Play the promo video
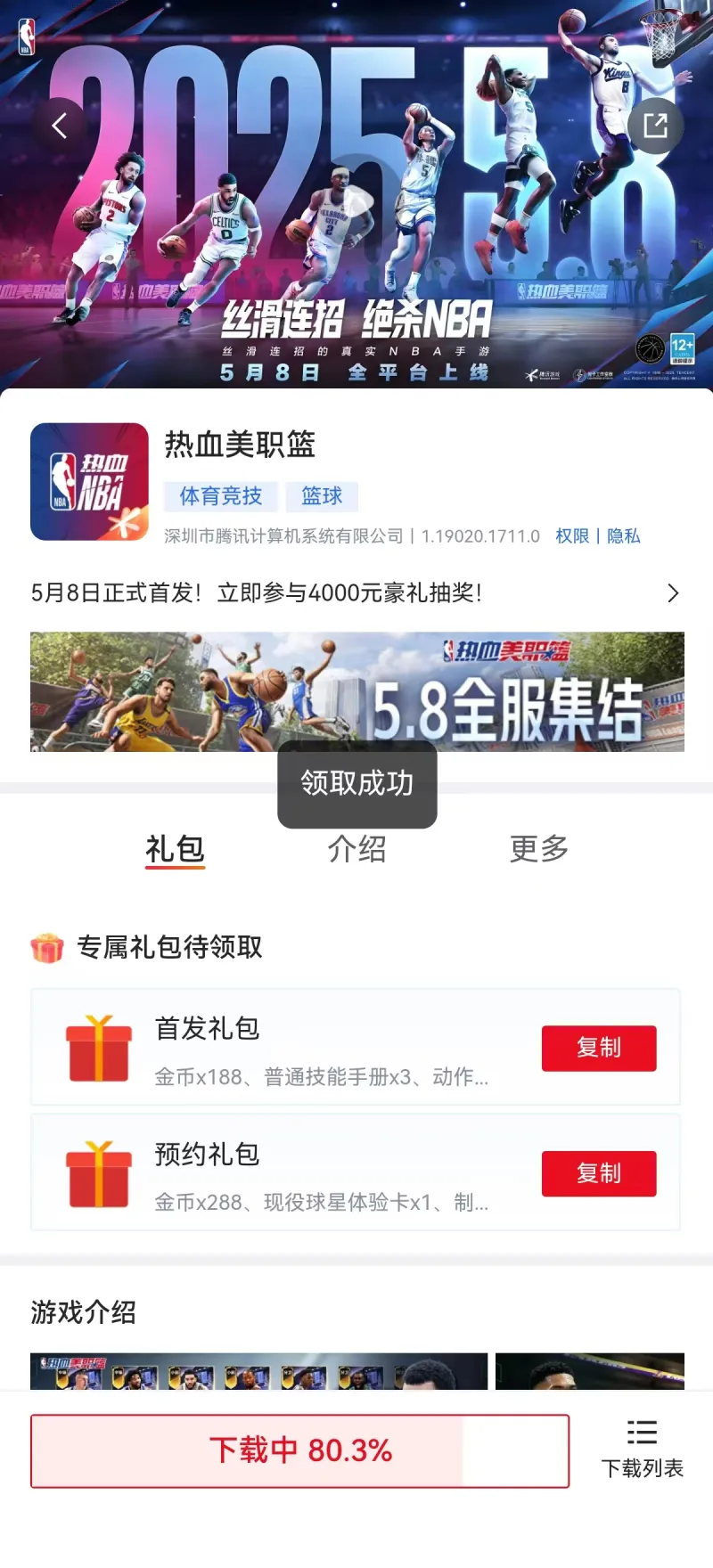 [x=356, y=201]
